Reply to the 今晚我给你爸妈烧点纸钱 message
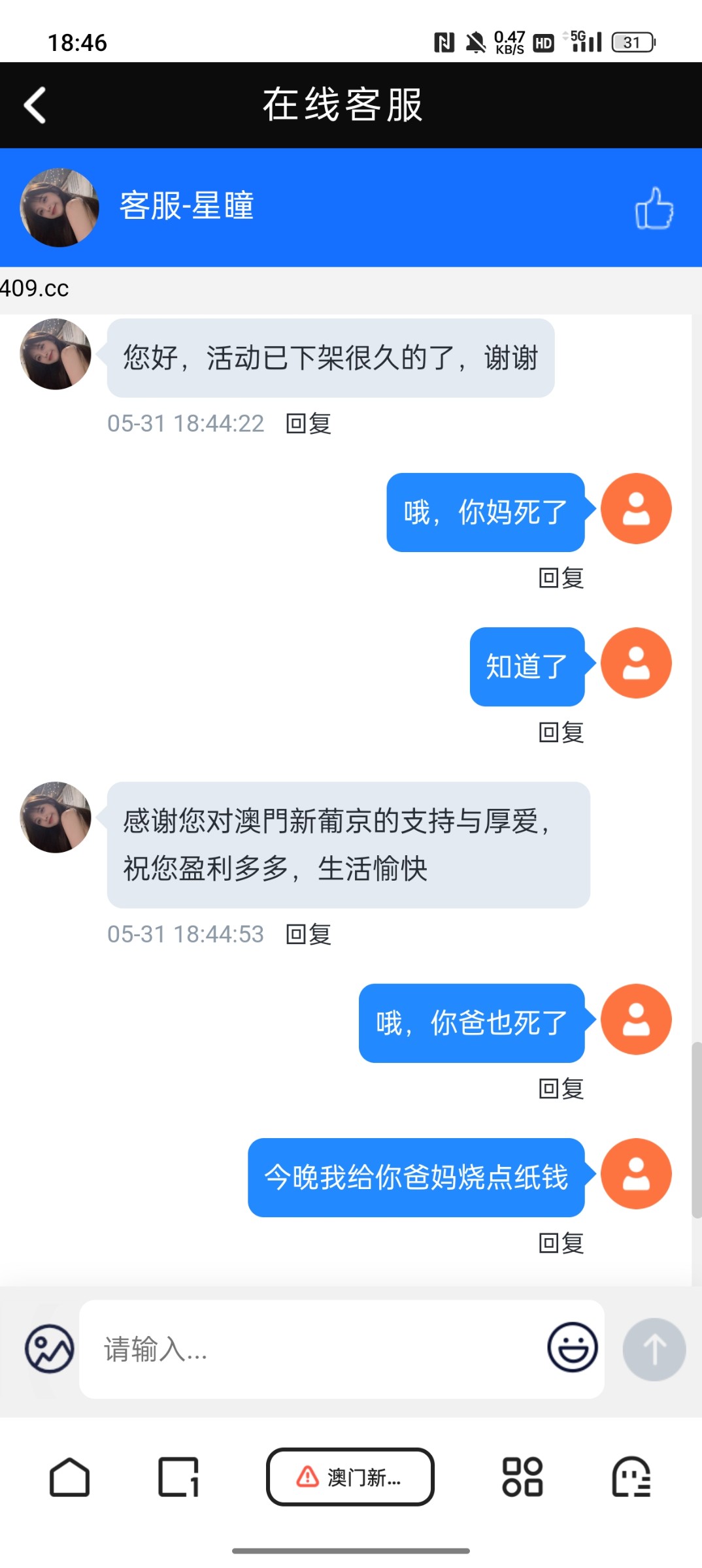This screenshot has height=1568, width=702. (560, 1241)
